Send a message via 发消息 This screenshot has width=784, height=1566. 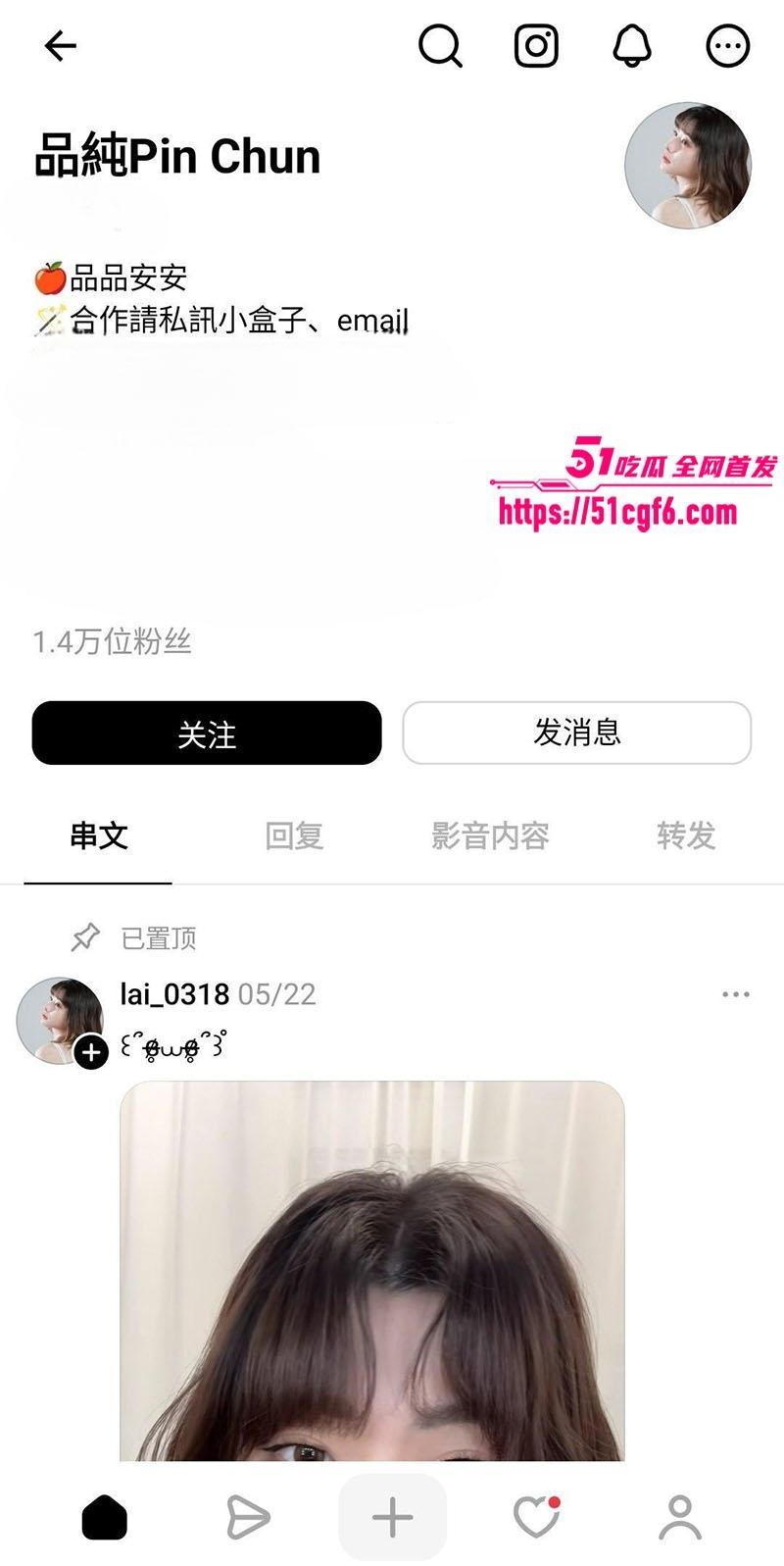click(577, 732)
